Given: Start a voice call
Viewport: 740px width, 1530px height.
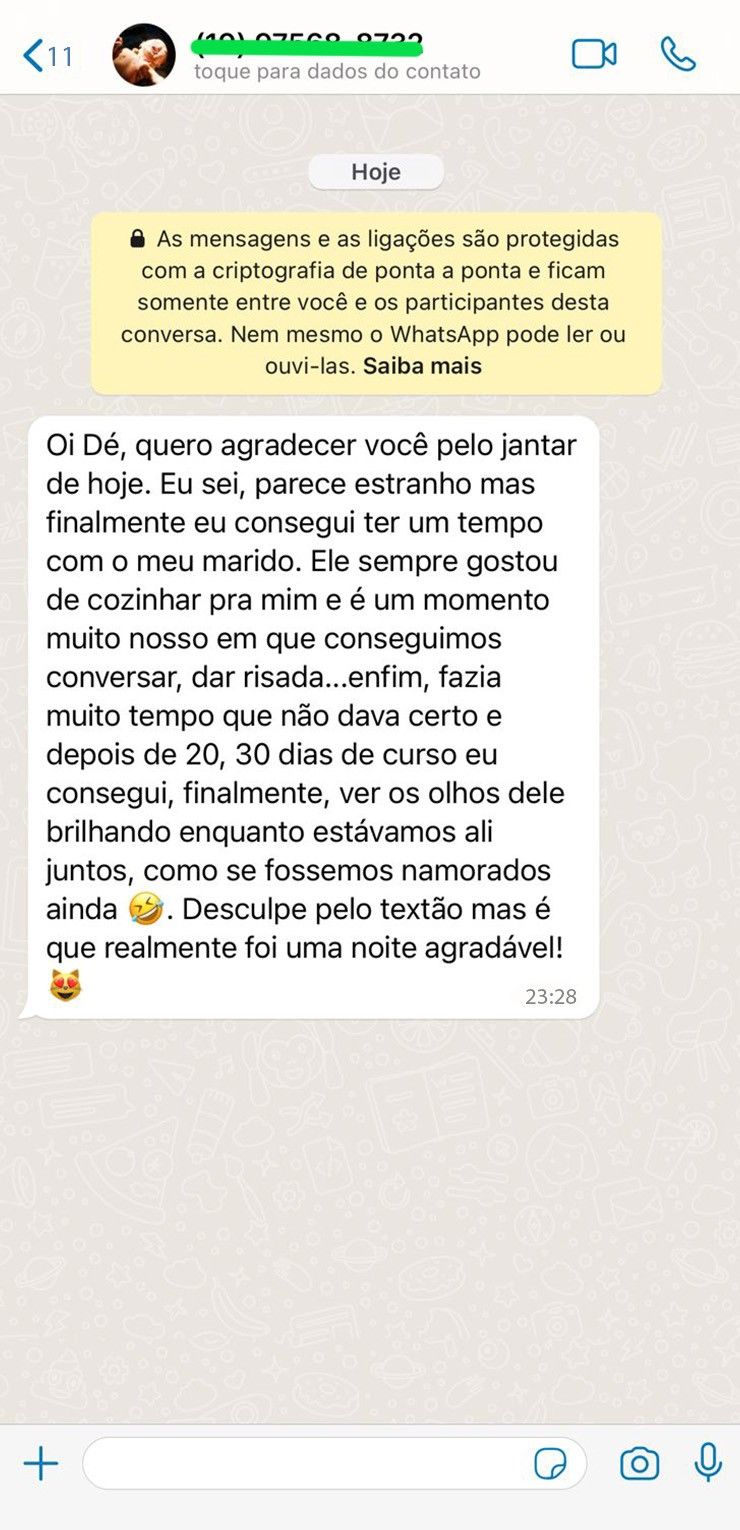Looking at the screenshot, I should coord(678,54).
